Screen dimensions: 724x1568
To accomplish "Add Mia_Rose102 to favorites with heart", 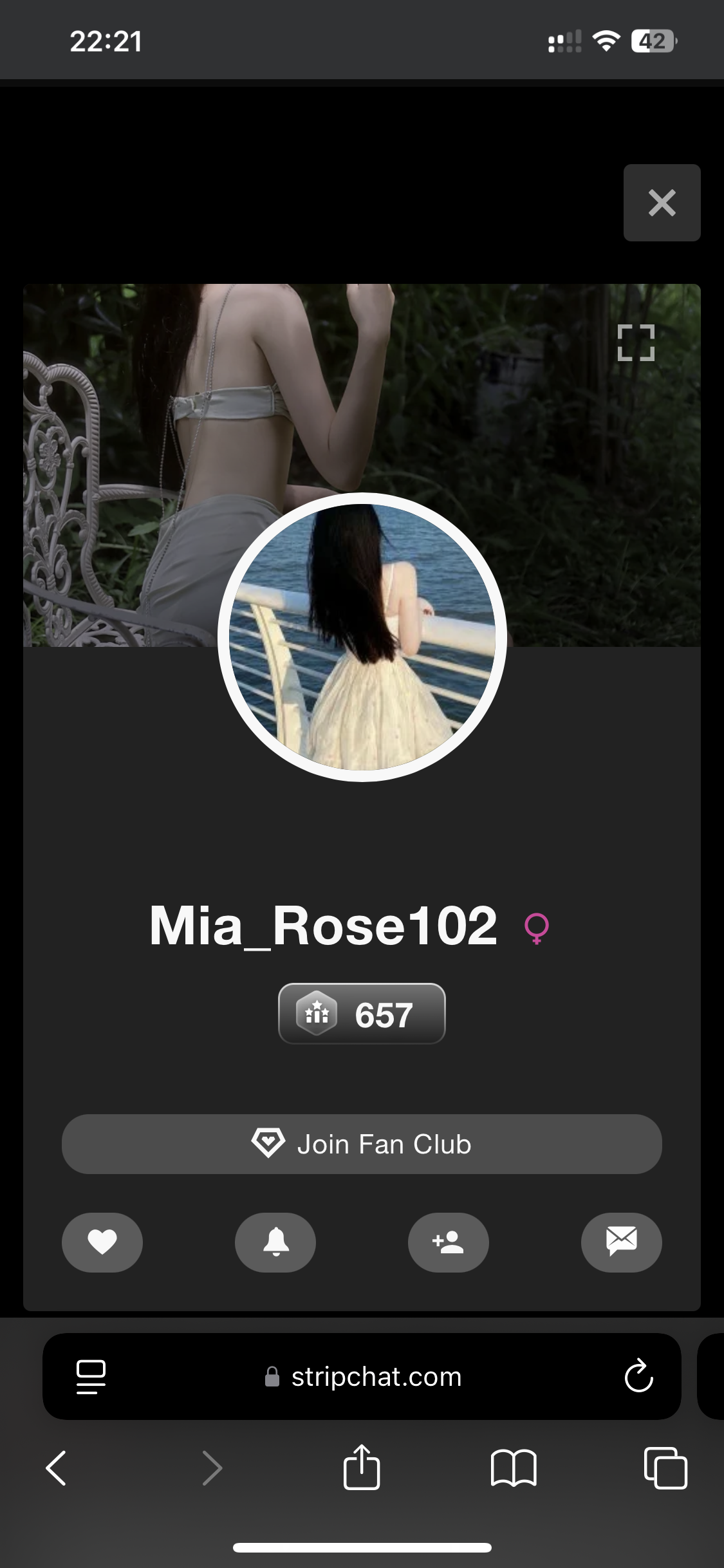I will pos(102,1242).
